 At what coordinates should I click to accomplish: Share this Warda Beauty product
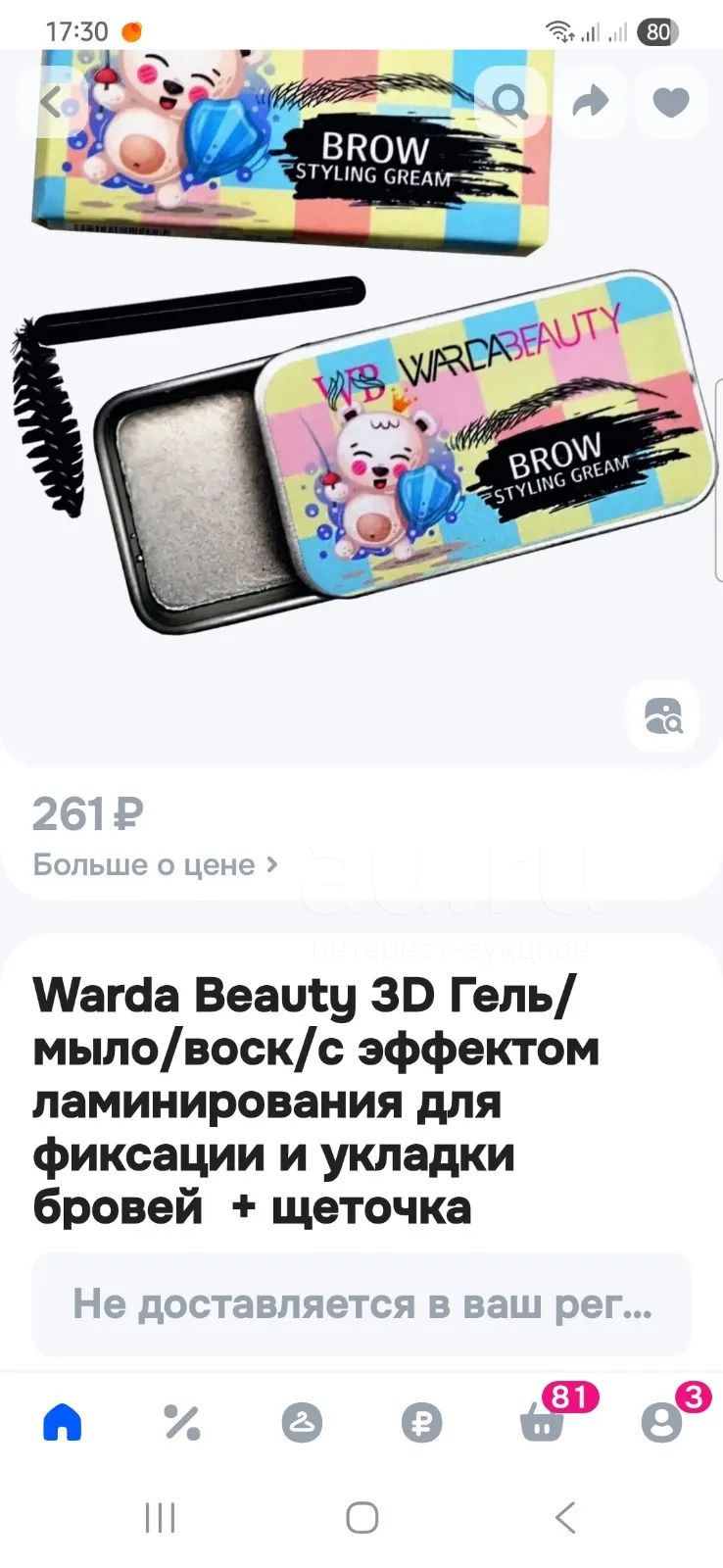591,101
